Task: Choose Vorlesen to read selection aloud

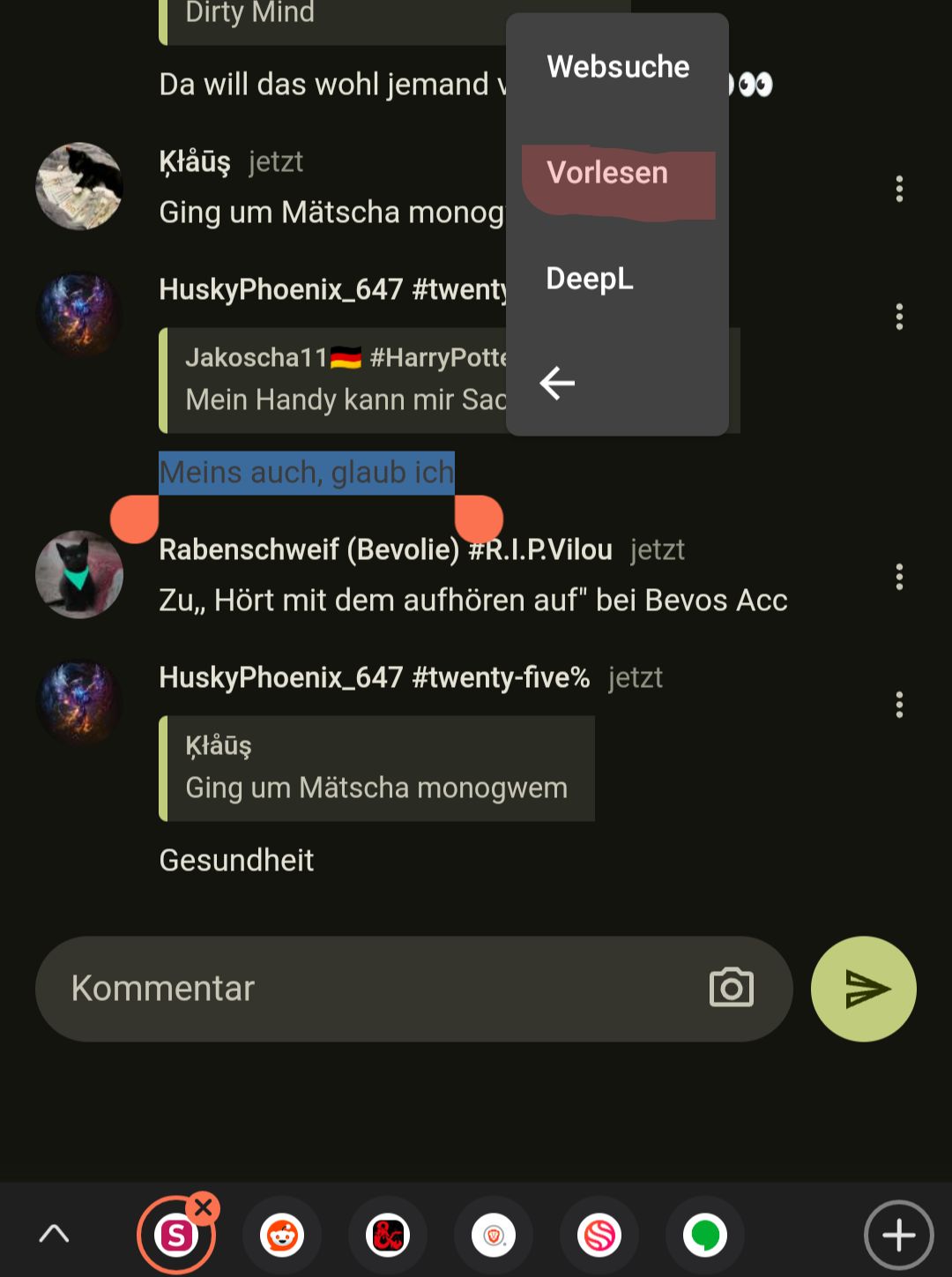Action: click(x=608, y=173)
